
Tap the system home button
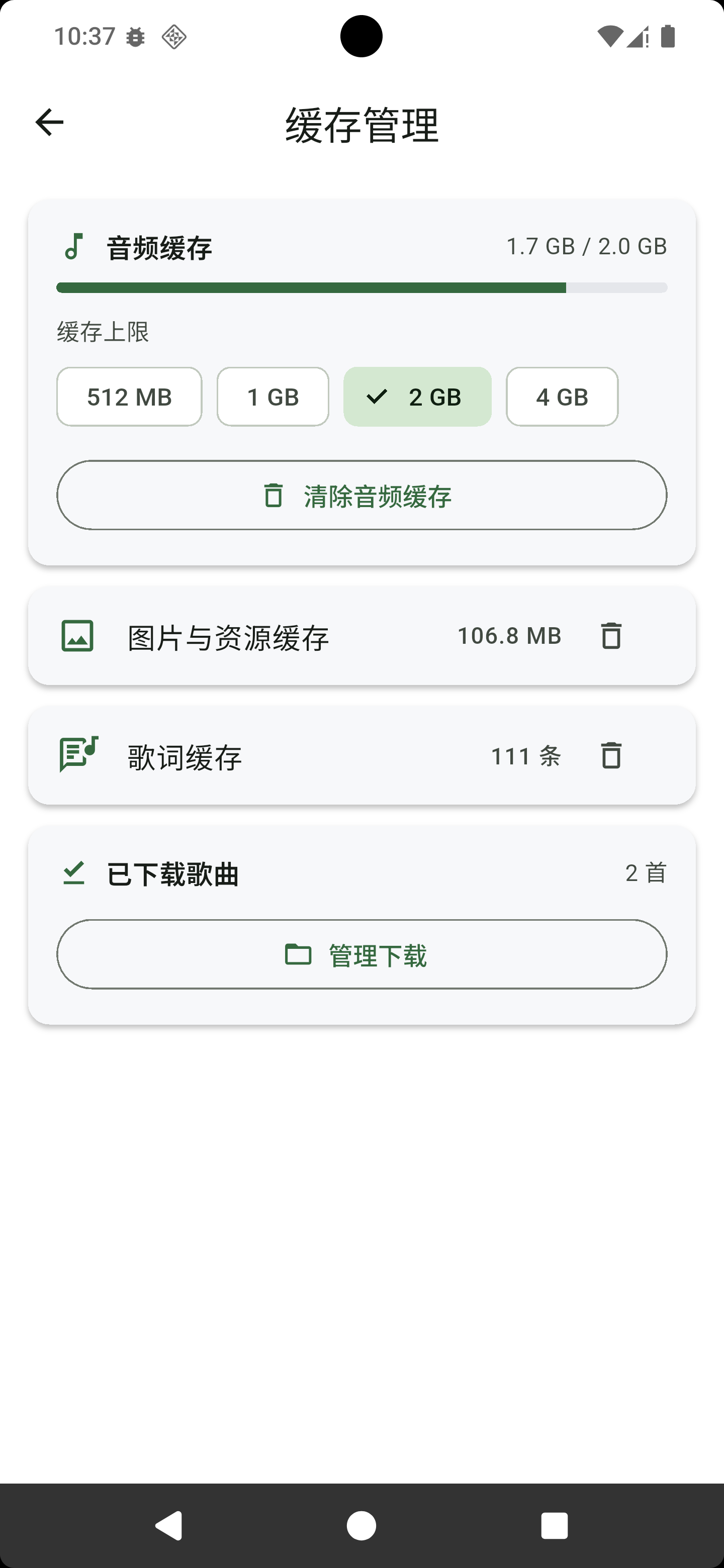click(361, 1526)
